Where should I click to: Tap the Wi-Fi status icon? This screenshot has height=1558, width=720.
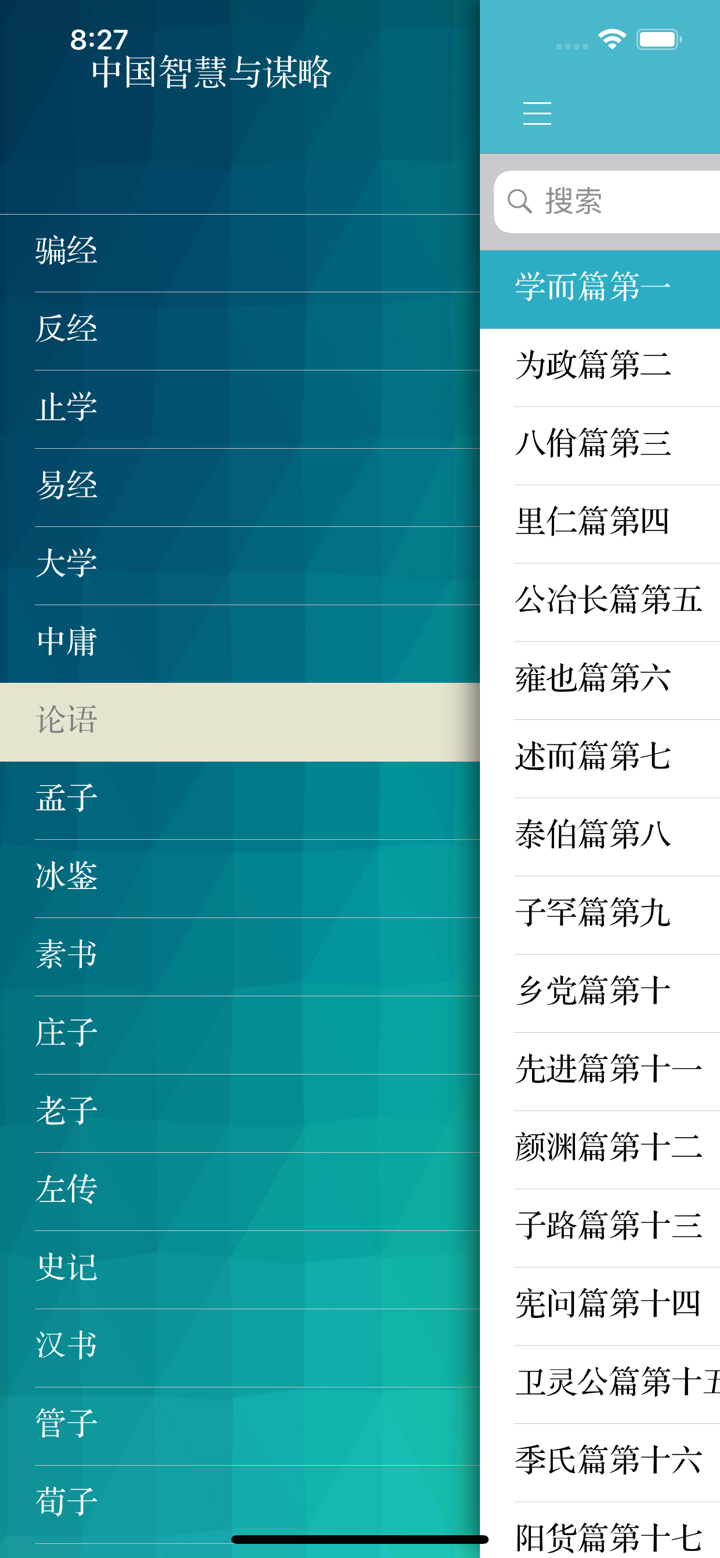pos(612,38)
